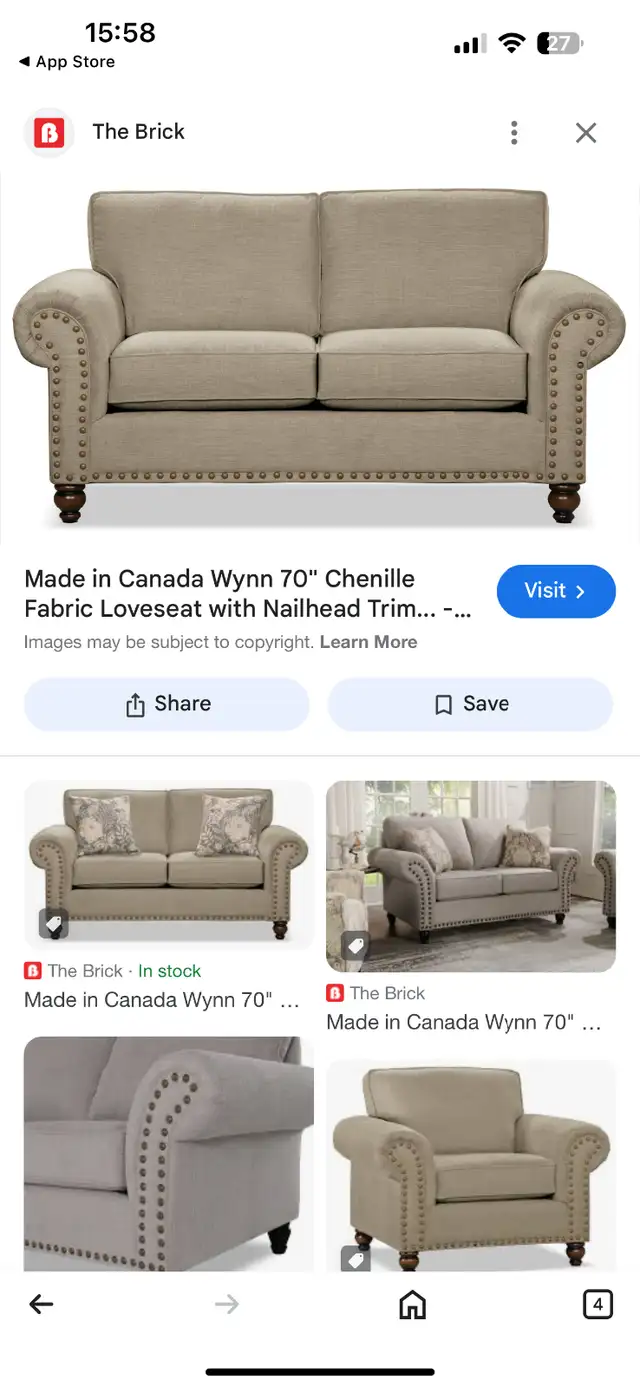Save this image to collections
The height and width of the screenshot is (1388, 640).
click(x=470, y=704)
